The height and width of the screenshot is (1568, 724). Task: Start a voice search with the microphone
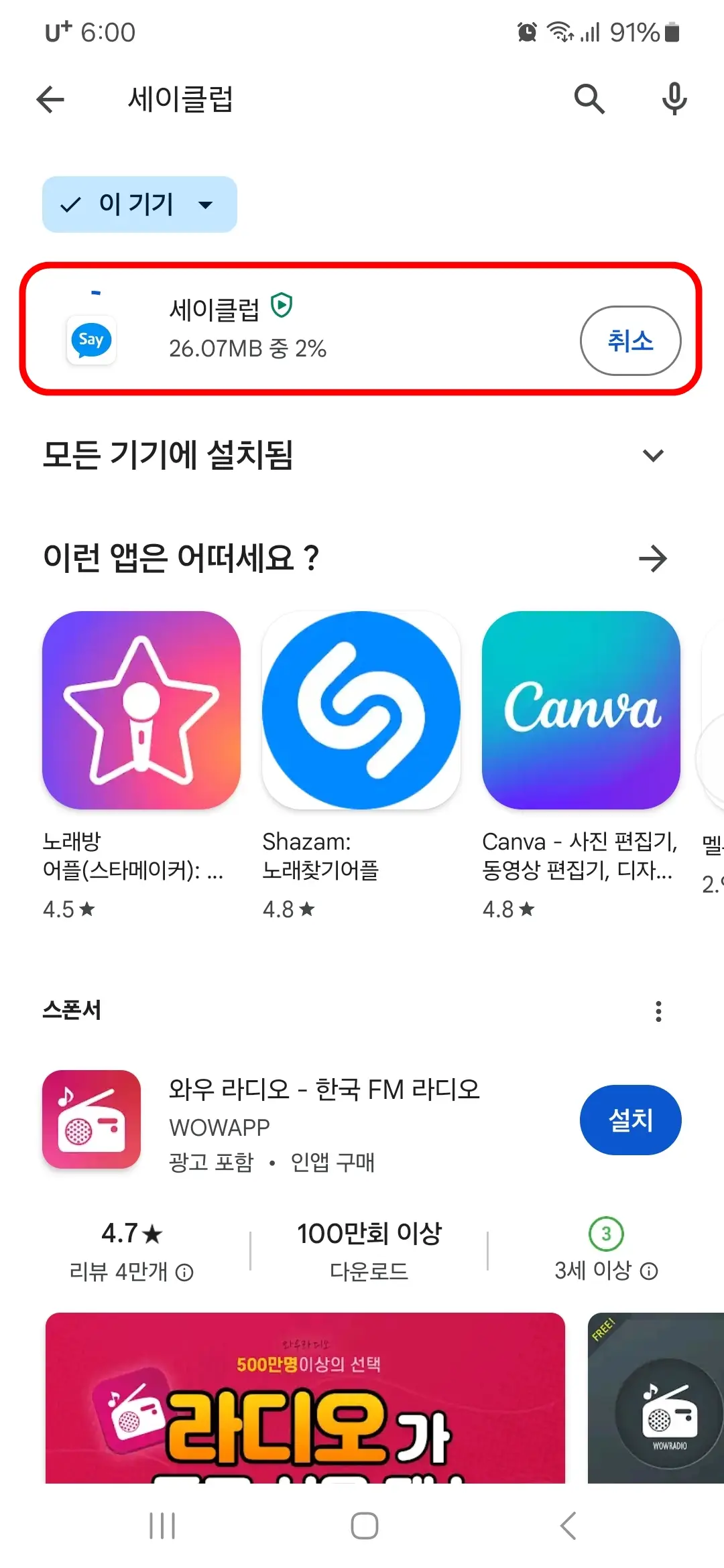coord(674,99)
